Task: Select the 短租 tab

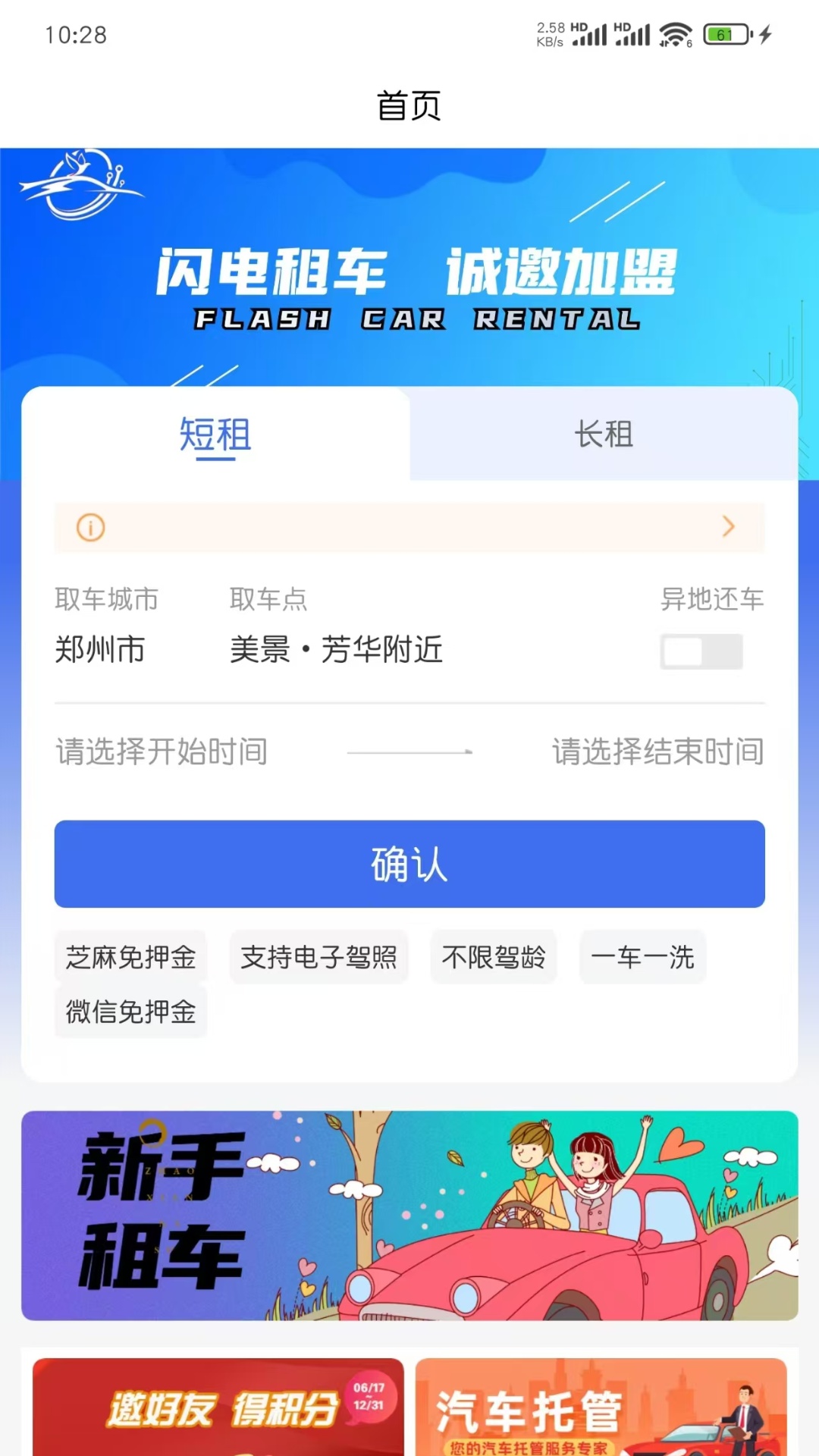Action: pyautogui.click(x=215, y=435)
